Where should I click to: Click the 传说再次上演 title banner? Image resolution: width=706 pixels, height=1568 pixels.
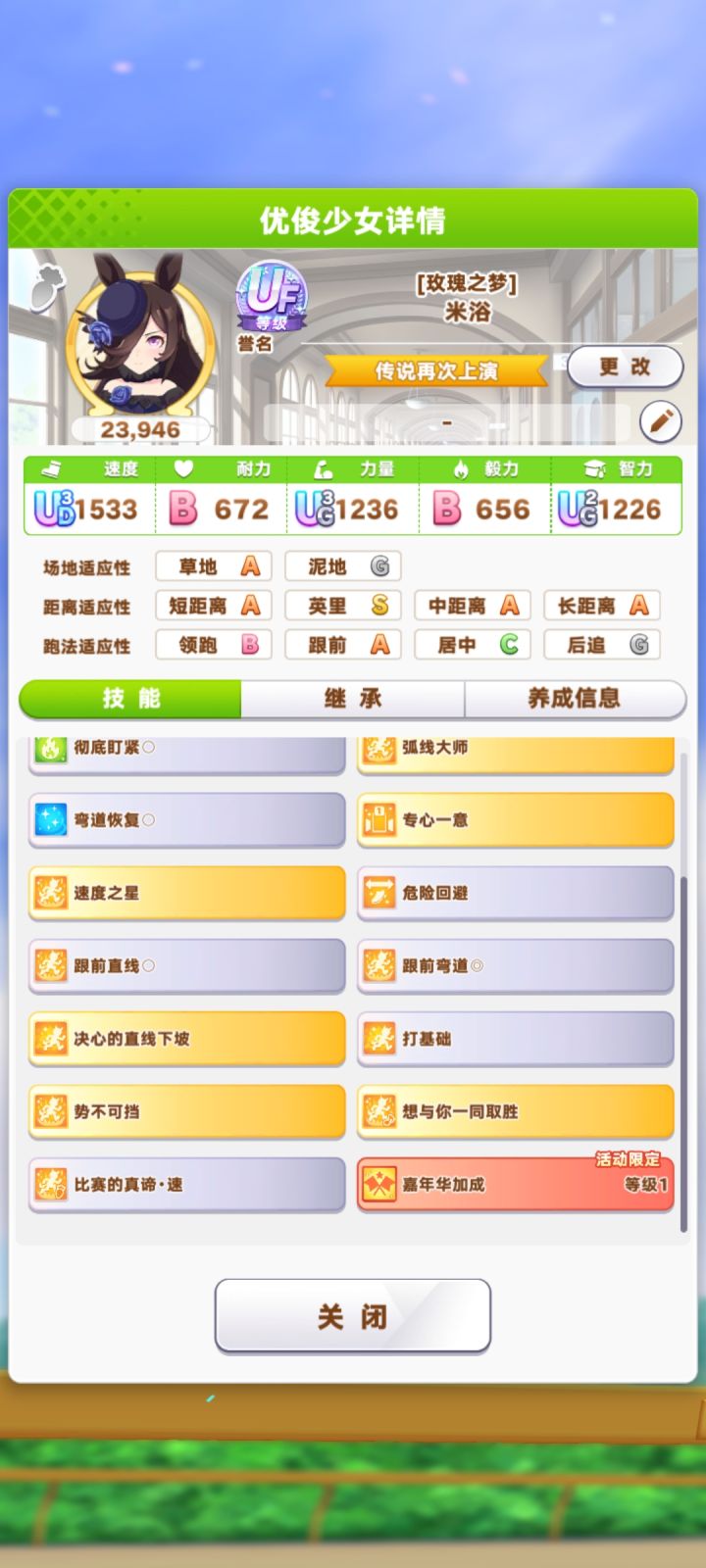point(438,370)
